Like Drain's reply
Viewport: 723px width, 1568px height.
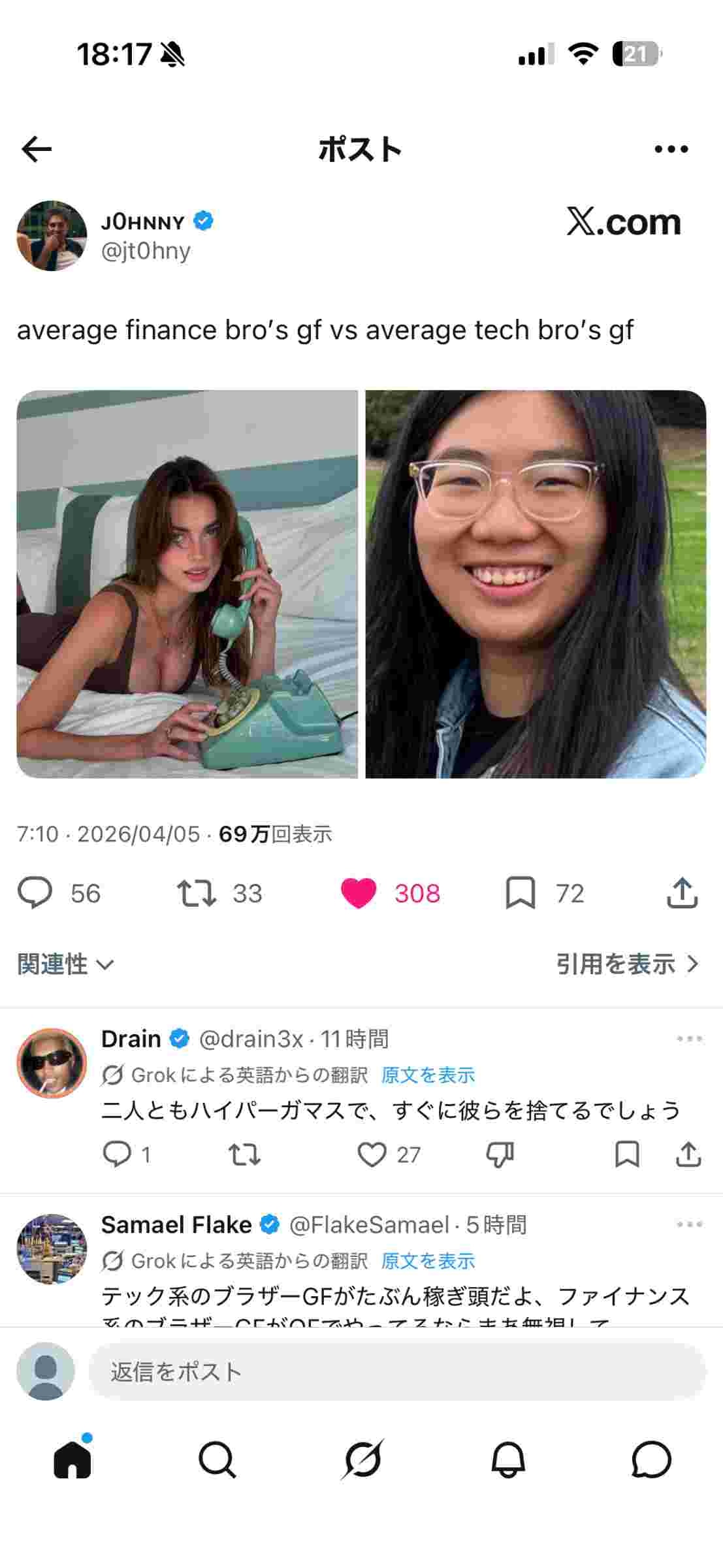[x=372, y=1155]
